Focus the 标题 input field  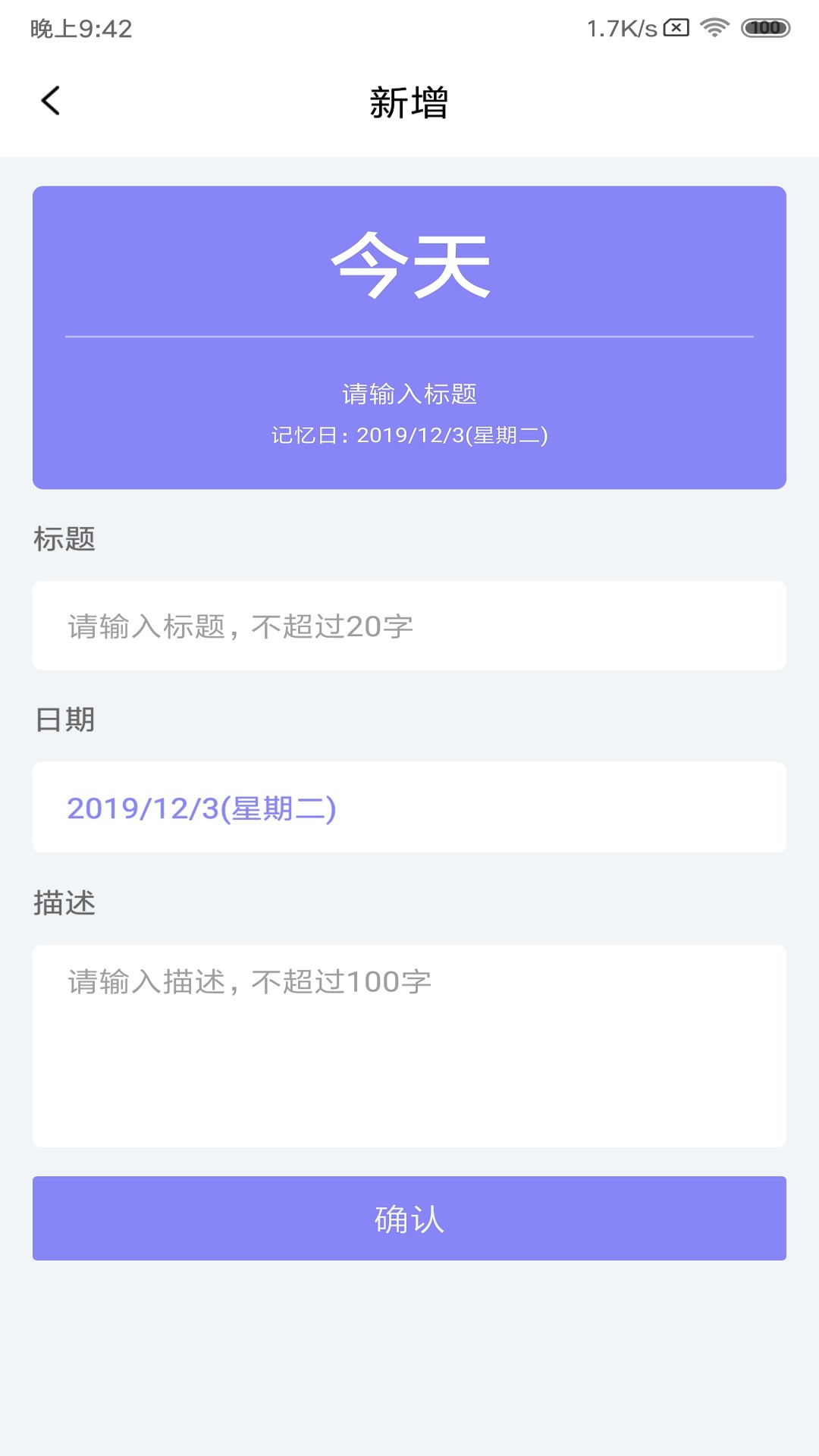pyautogui.click(x=409, y=626)
